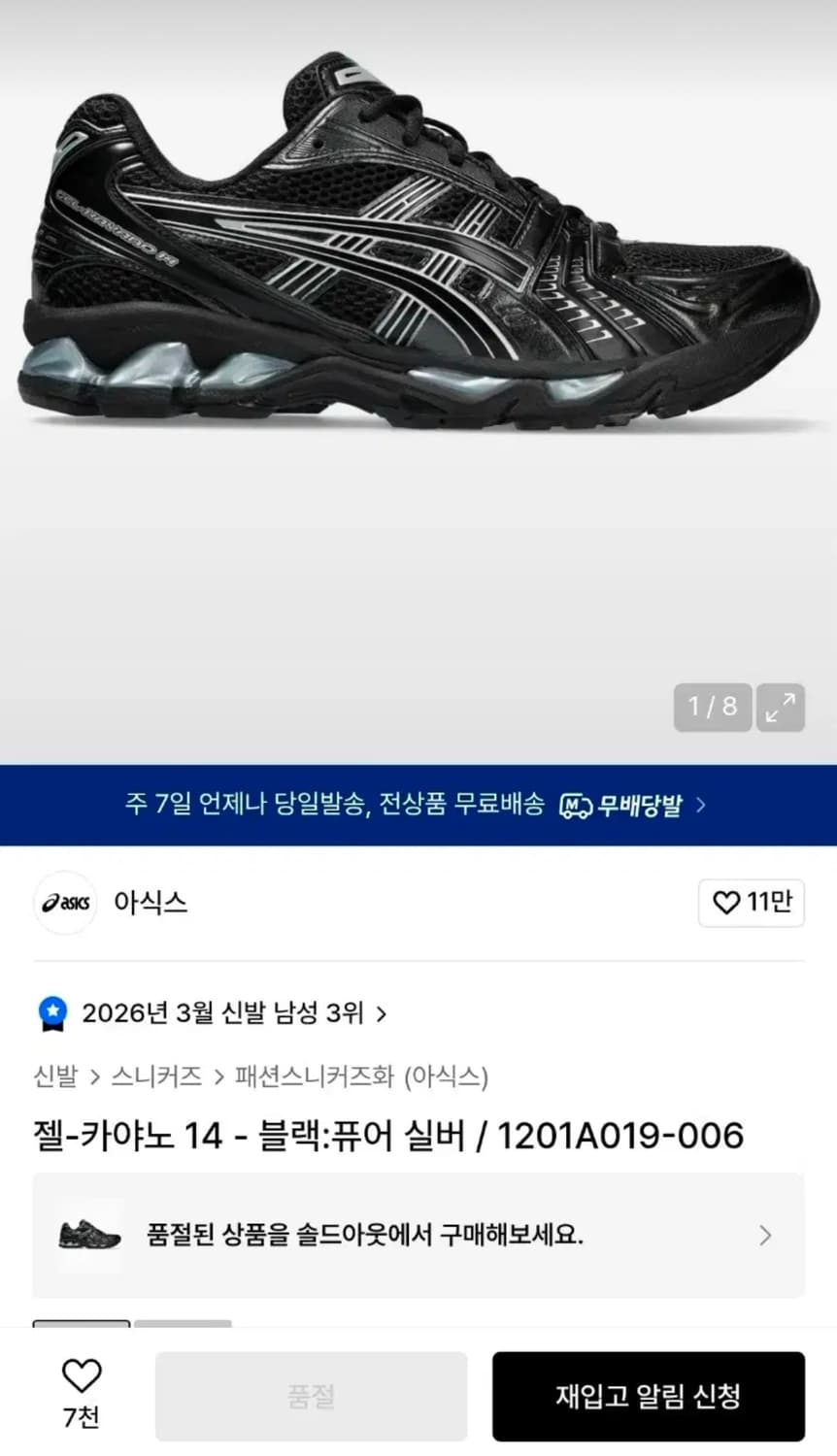Click the grayed-out 품절 button
Screen dimensions: 837x1456
click(311, 1395)
